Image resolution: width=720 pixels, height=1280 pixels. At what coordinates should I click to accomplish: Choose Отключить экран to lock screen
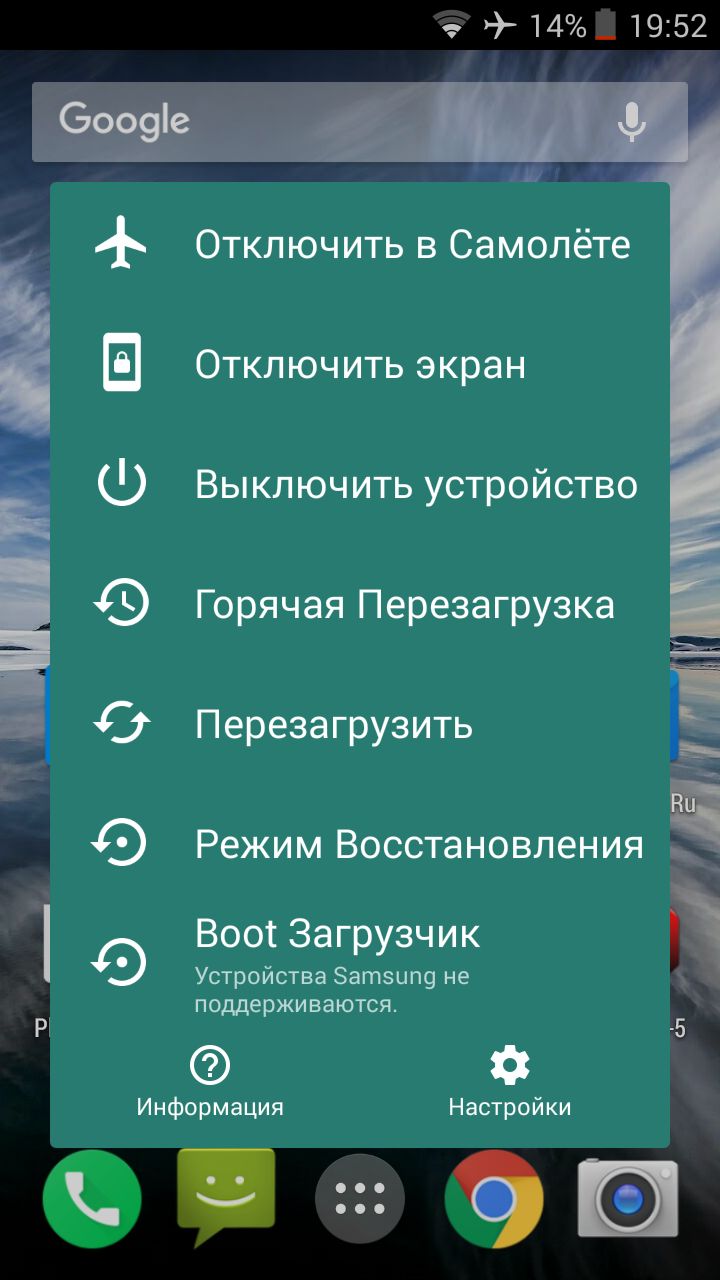click(360, 364)
